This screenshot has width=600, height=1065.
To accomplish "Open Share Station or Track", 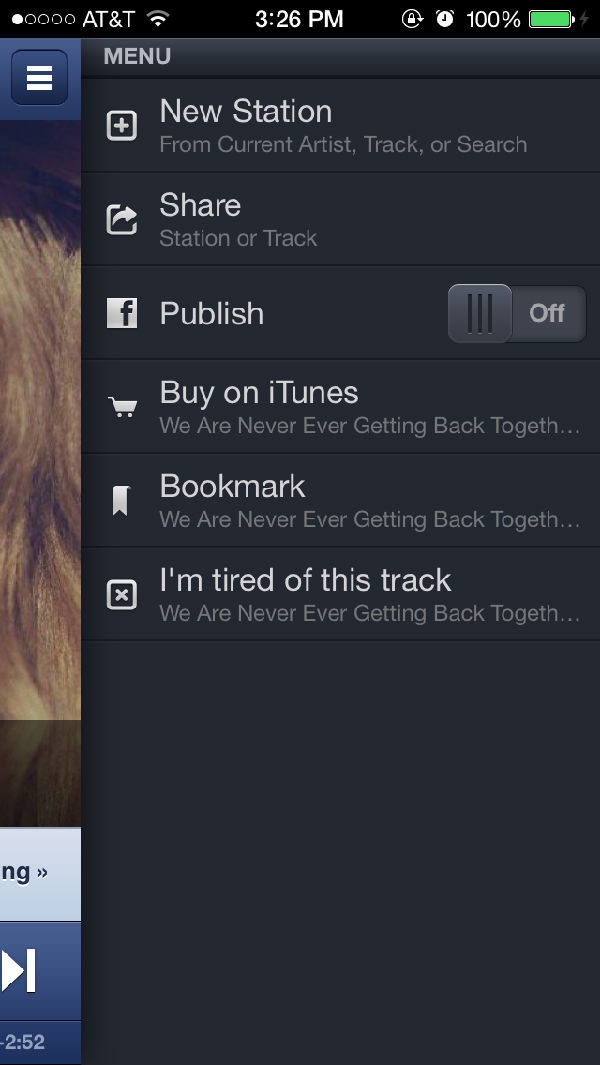I will (340, 219).
